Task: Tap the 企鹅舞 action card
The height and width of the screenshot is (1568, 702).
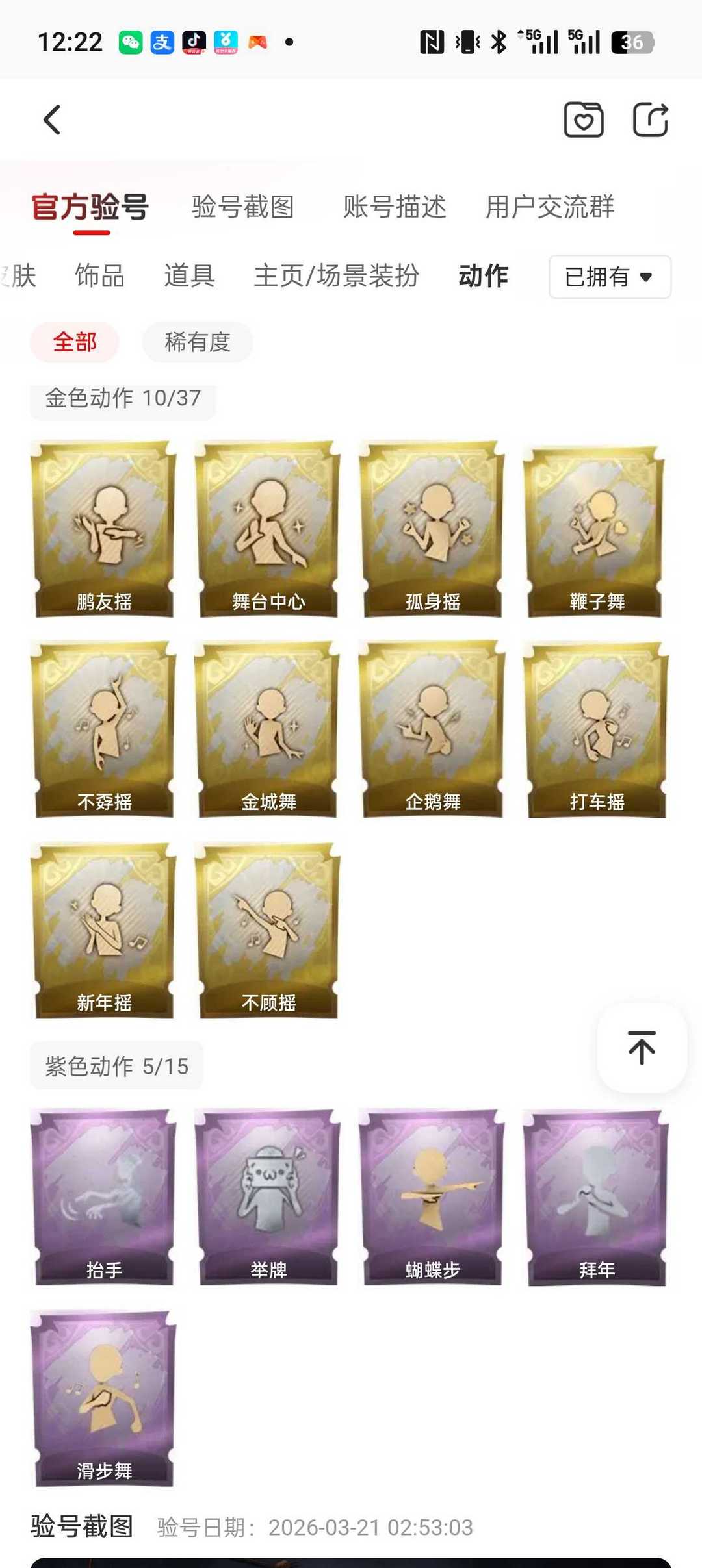Action: point(432,729)
